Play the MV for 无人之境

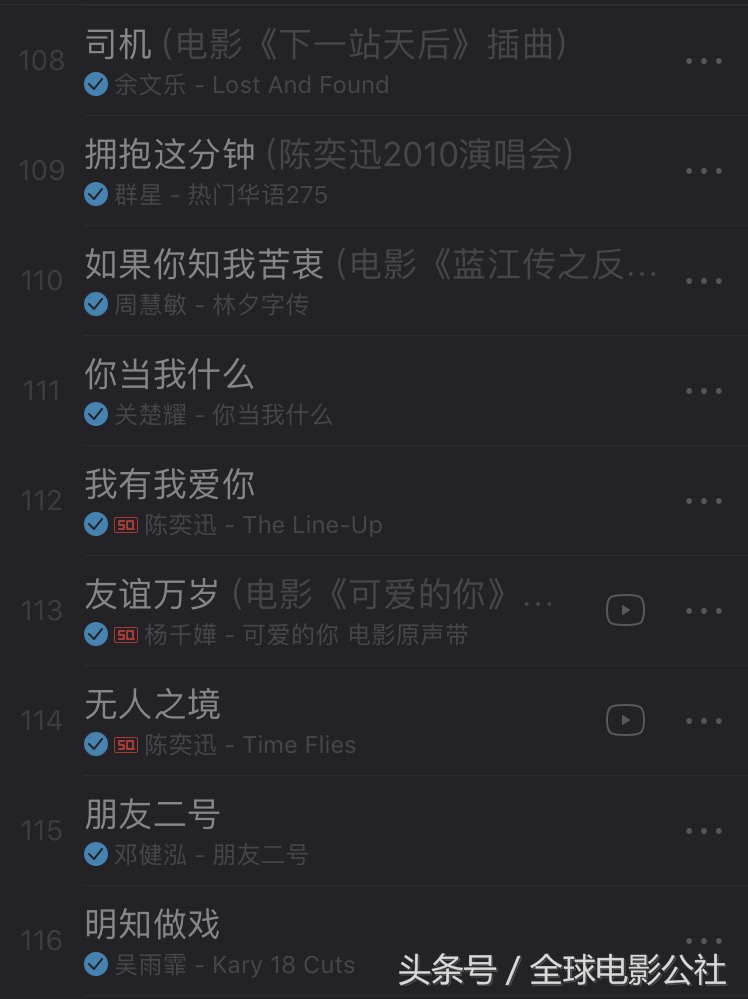point(625,720)
